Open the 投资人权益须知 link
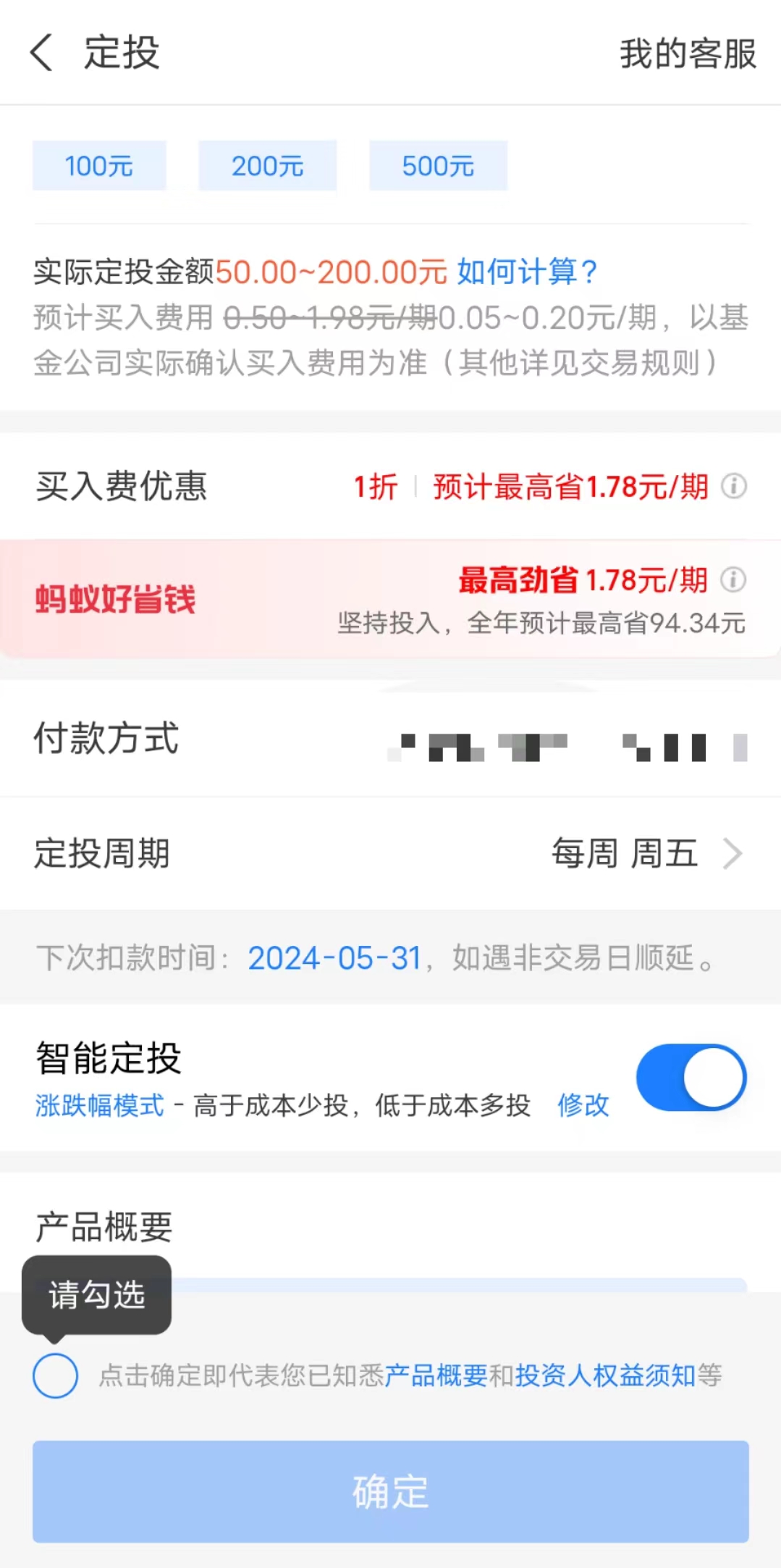 (x=605, y=1375)
